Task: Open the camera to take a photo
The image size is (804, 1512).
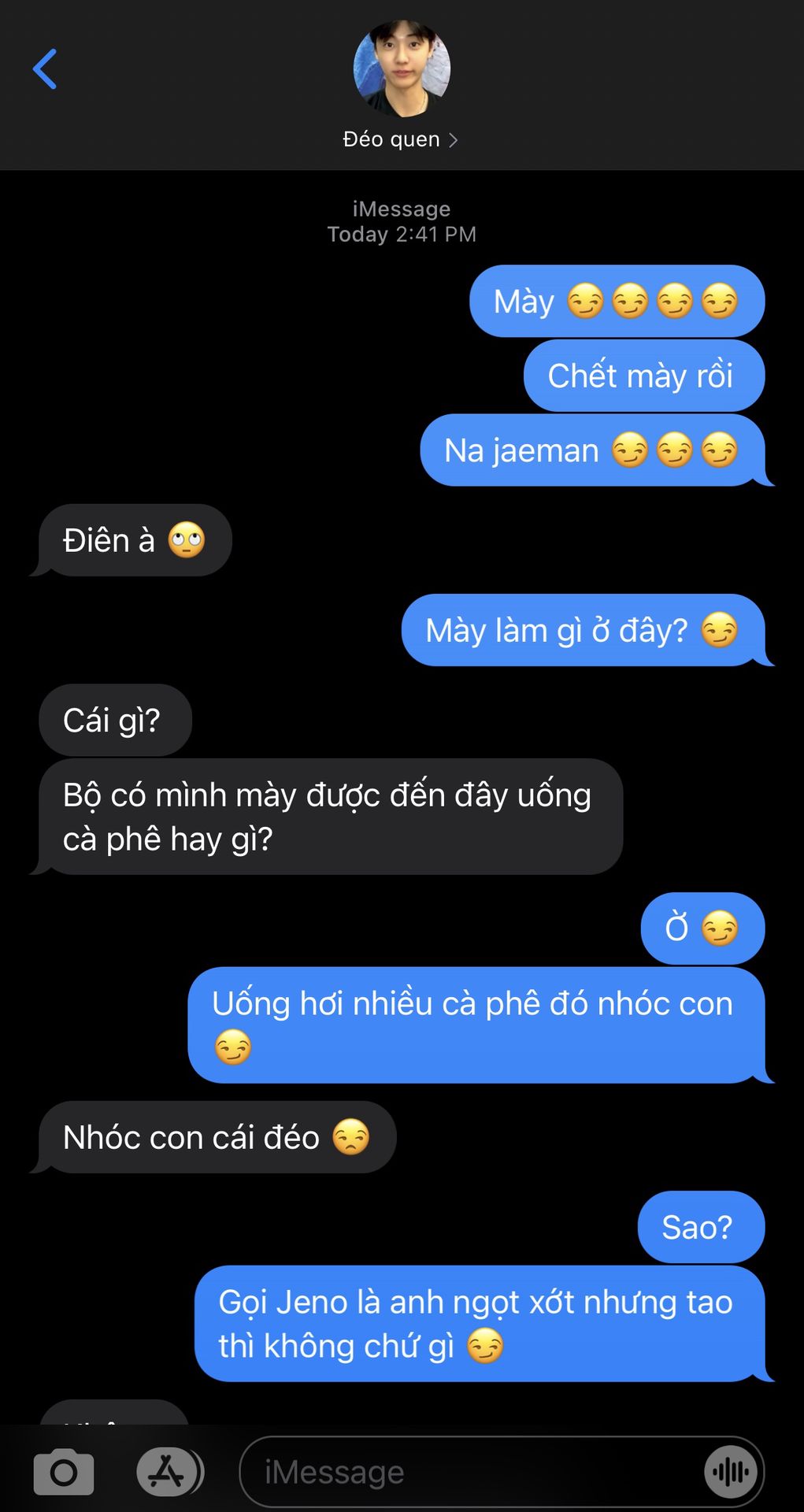Action: (x=64, y=1471)
